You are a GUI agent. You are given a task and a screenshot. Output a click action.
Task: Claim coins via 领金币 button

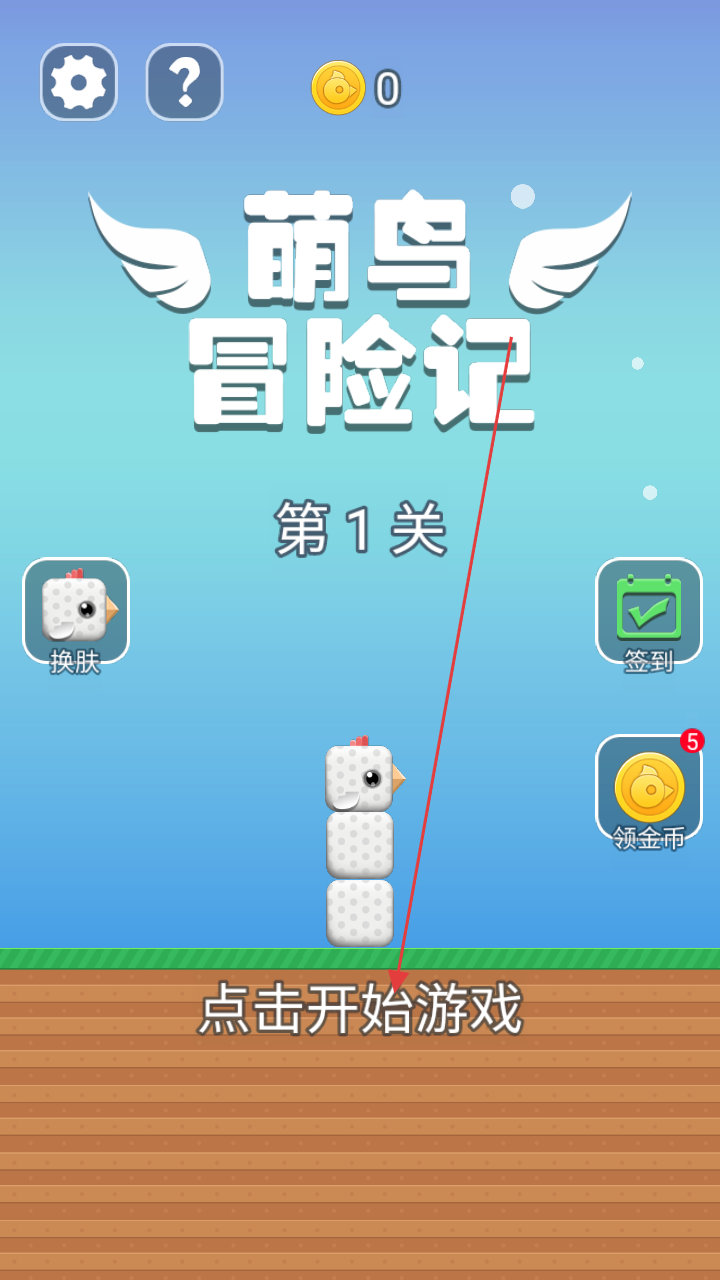pos(649,790)
